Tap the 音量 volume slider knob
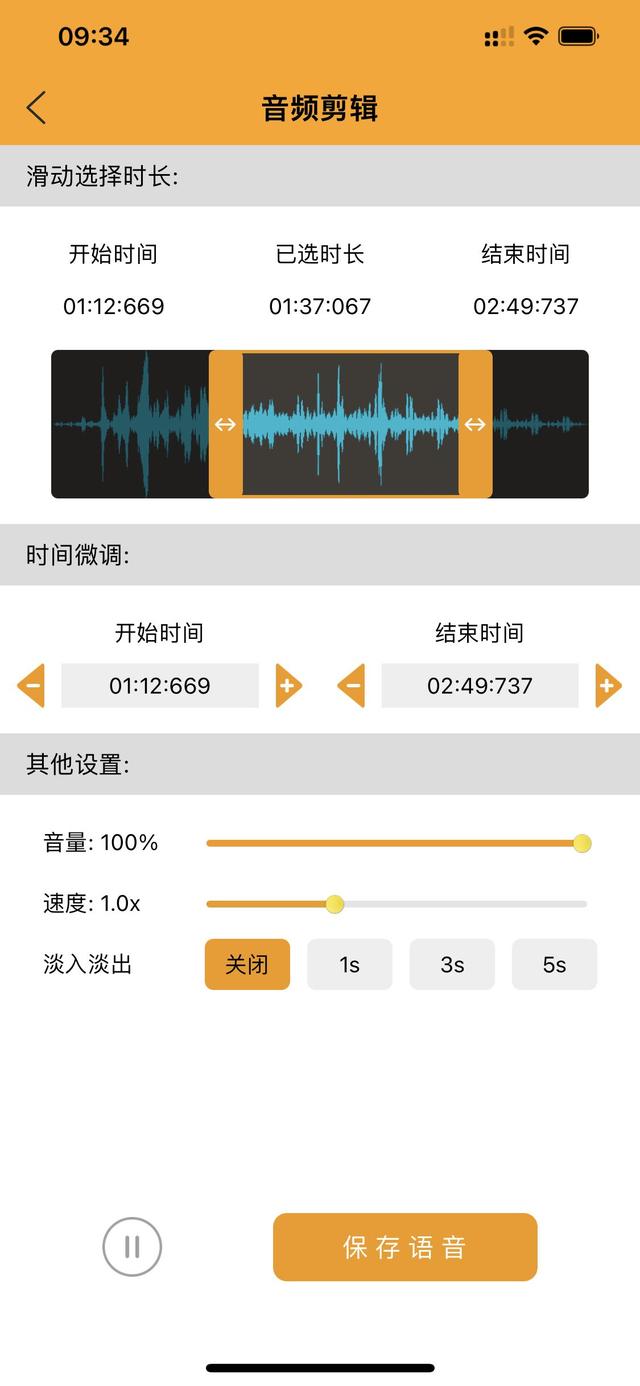This screenshot has width=640, height=1386. pos(582,843)
